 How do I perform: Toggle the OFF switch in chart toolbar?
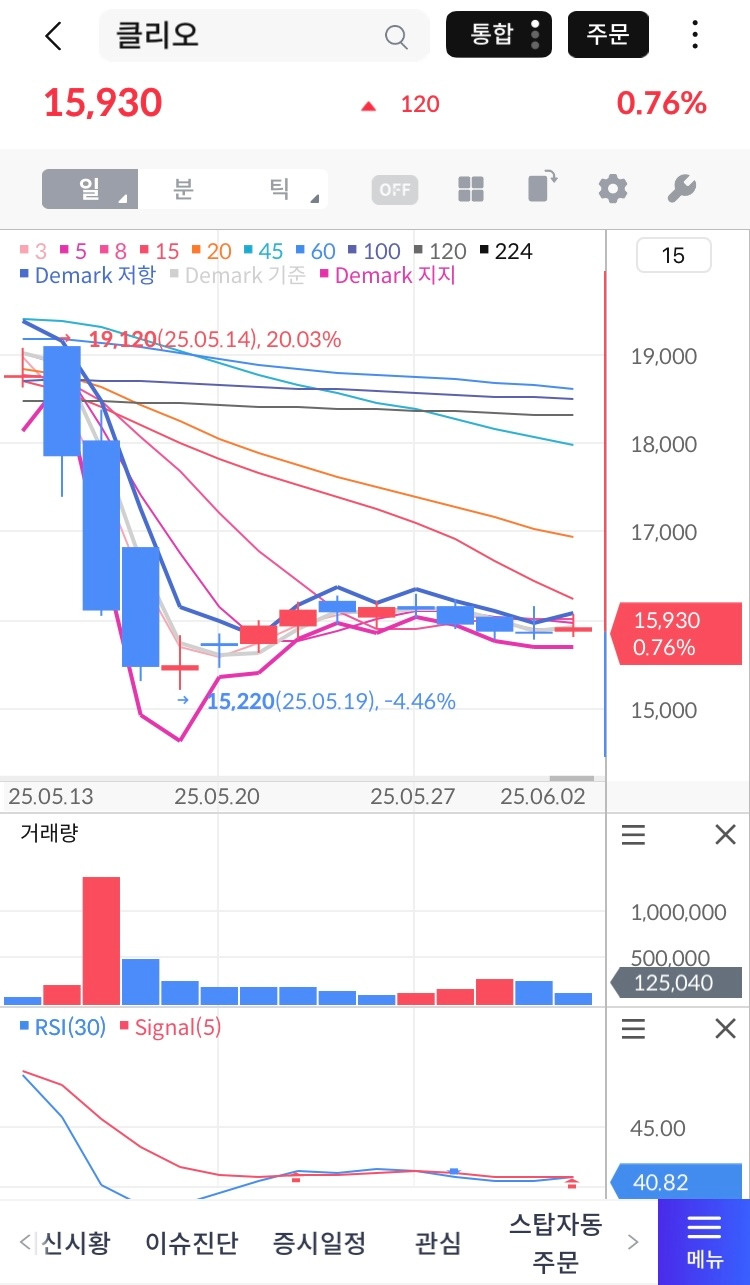point(395,189)
